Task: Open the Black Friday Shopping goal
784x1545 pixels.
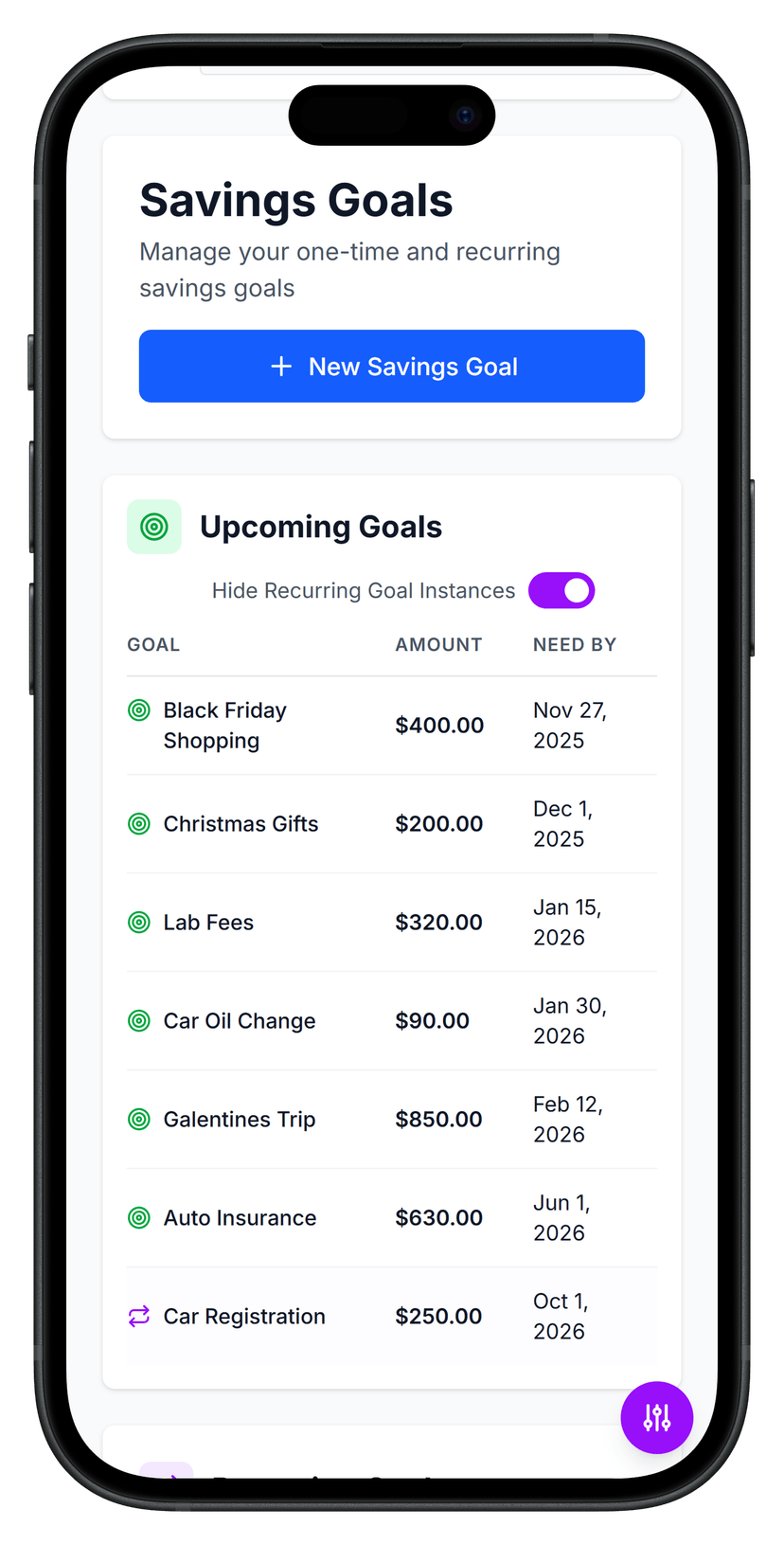Action: tap(225, 726)
